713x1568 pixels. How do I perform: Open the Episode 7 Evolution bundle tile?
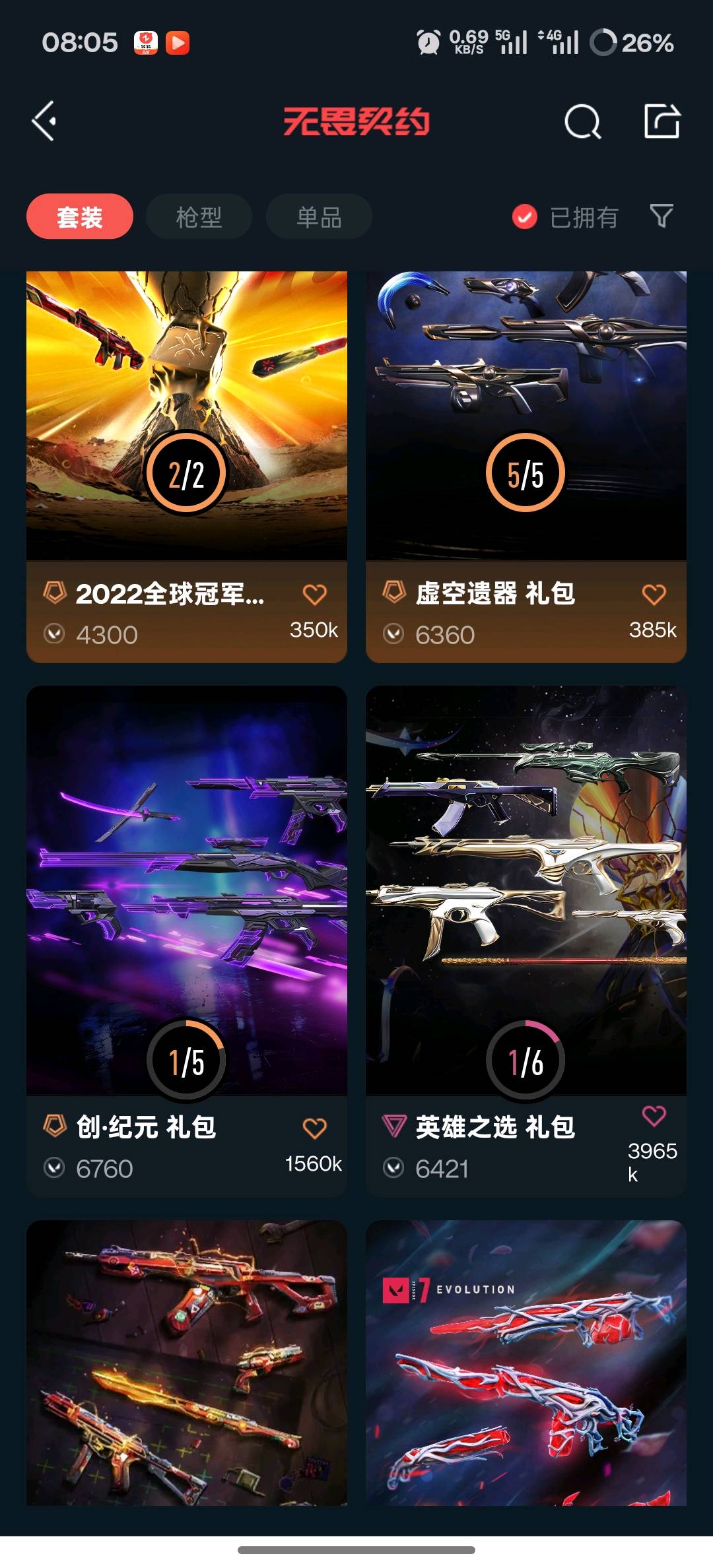coord(526,1363)
